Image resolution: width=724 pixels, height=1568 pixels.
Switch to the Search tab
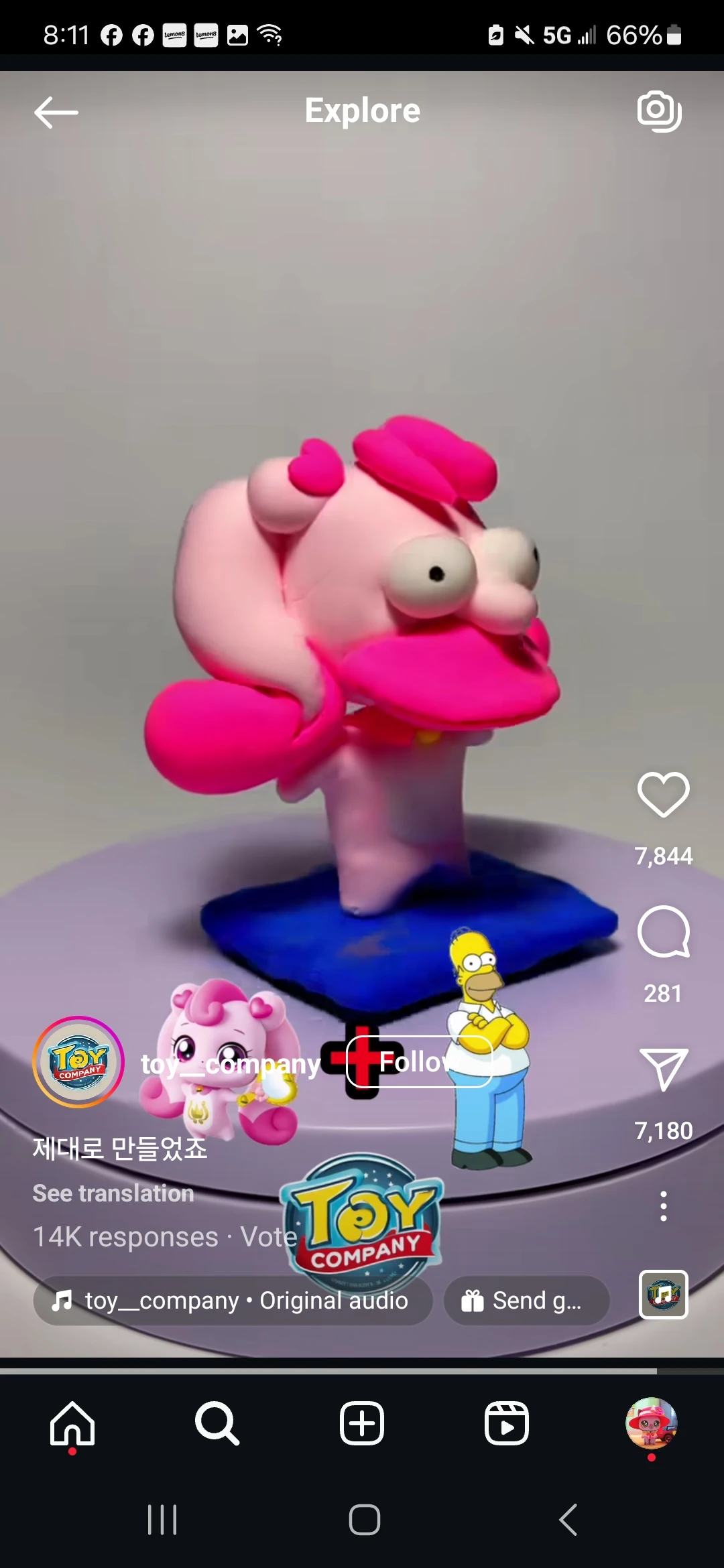pos(217,1423)
